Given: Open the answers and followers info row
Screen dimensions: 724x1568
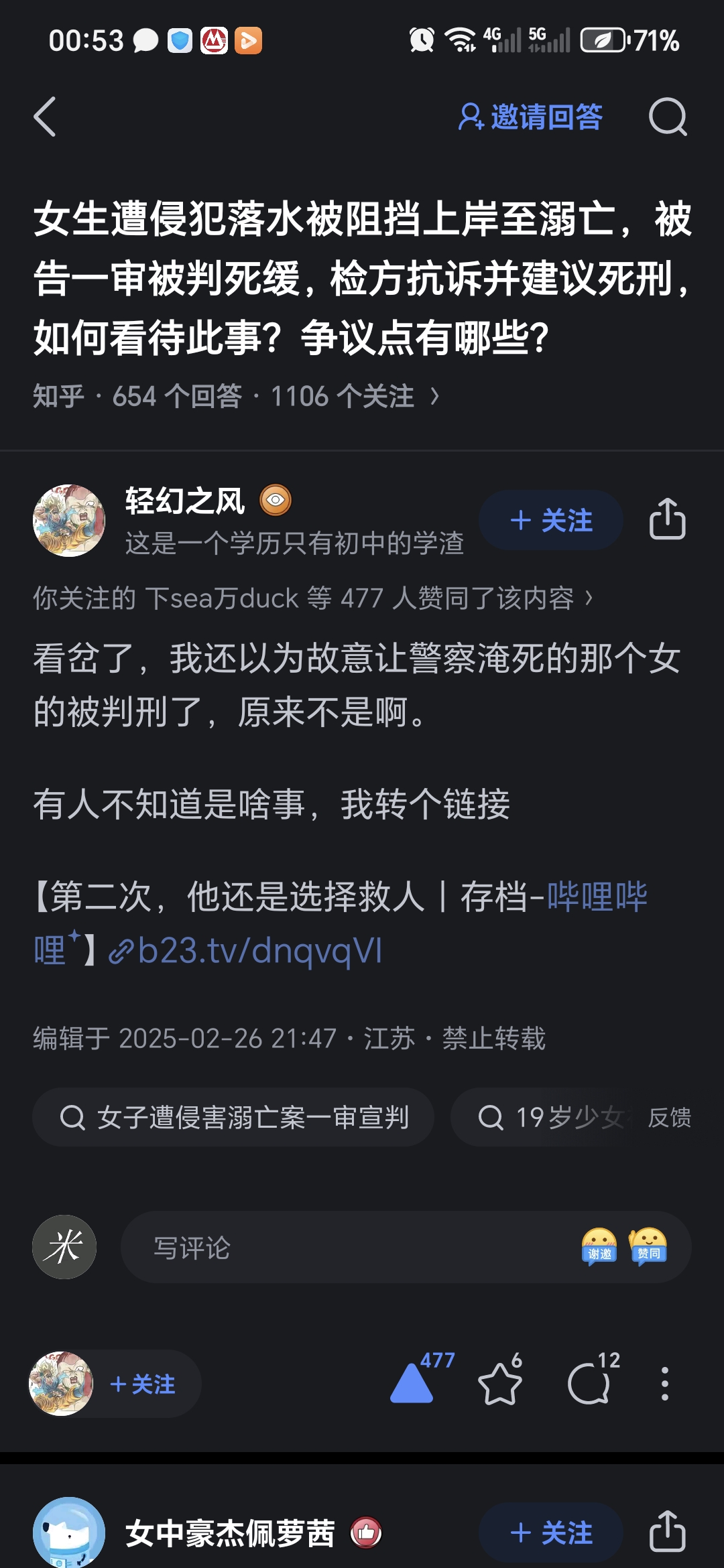Looking at the screenshot, I should coord(236,396).
